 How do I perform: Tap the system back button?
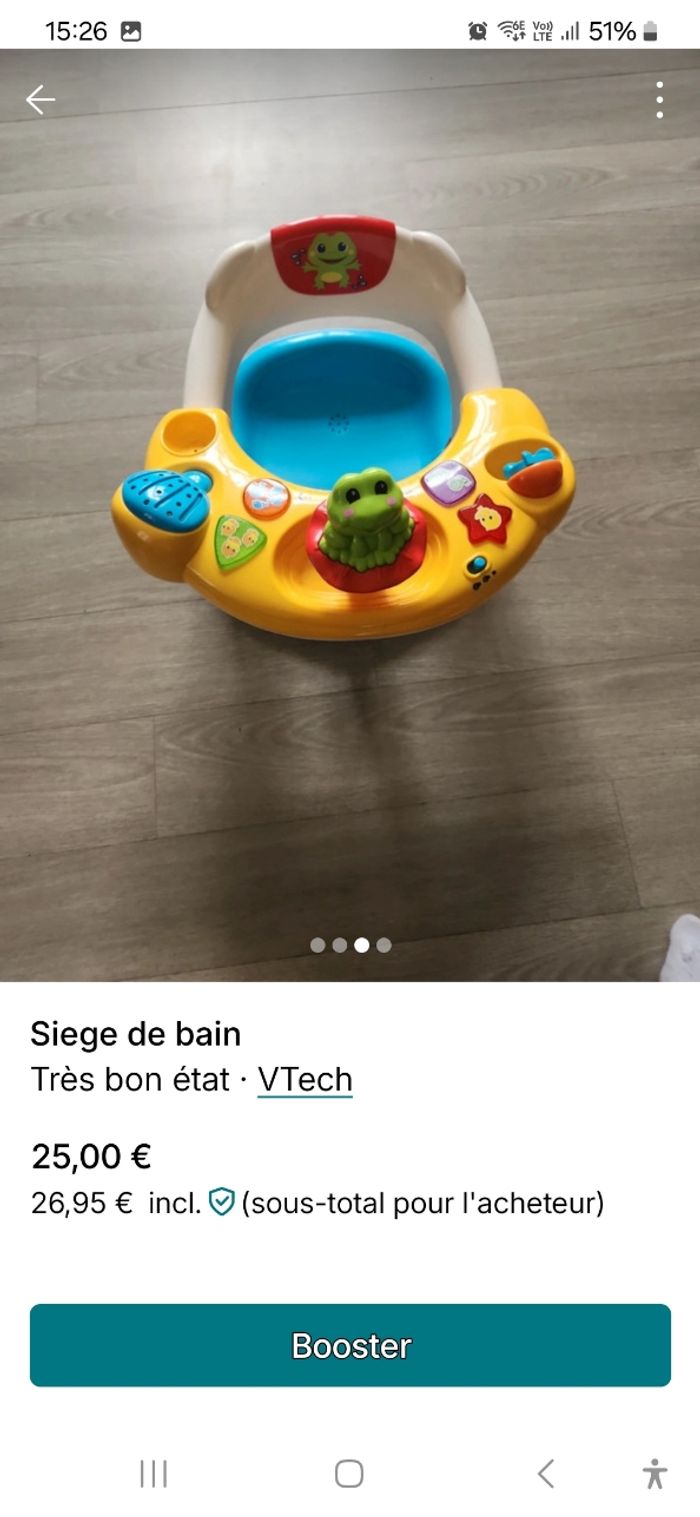coord(545,1473)
